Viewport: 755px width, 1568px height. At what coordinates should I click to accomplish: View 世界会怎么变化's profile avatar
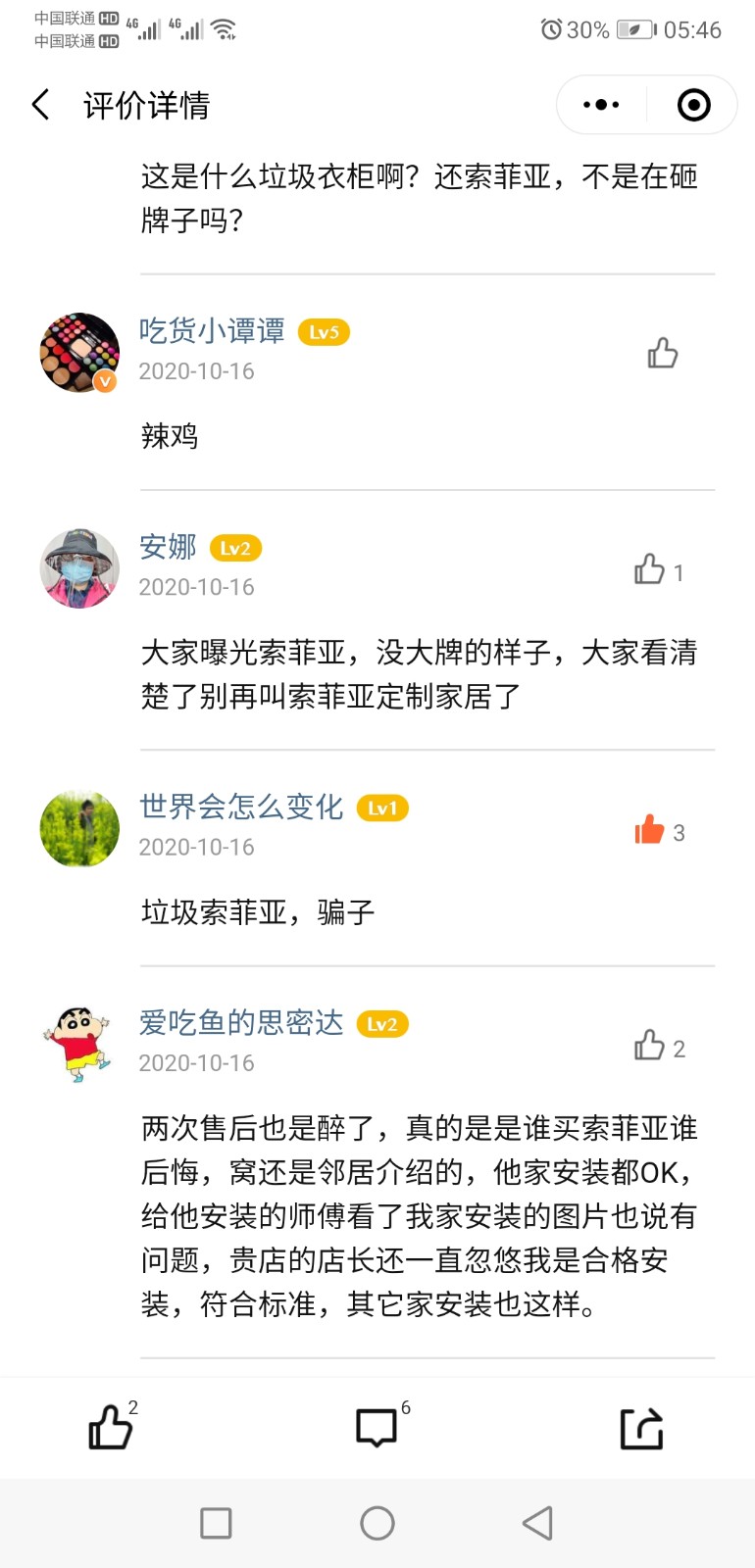point(79,828)
